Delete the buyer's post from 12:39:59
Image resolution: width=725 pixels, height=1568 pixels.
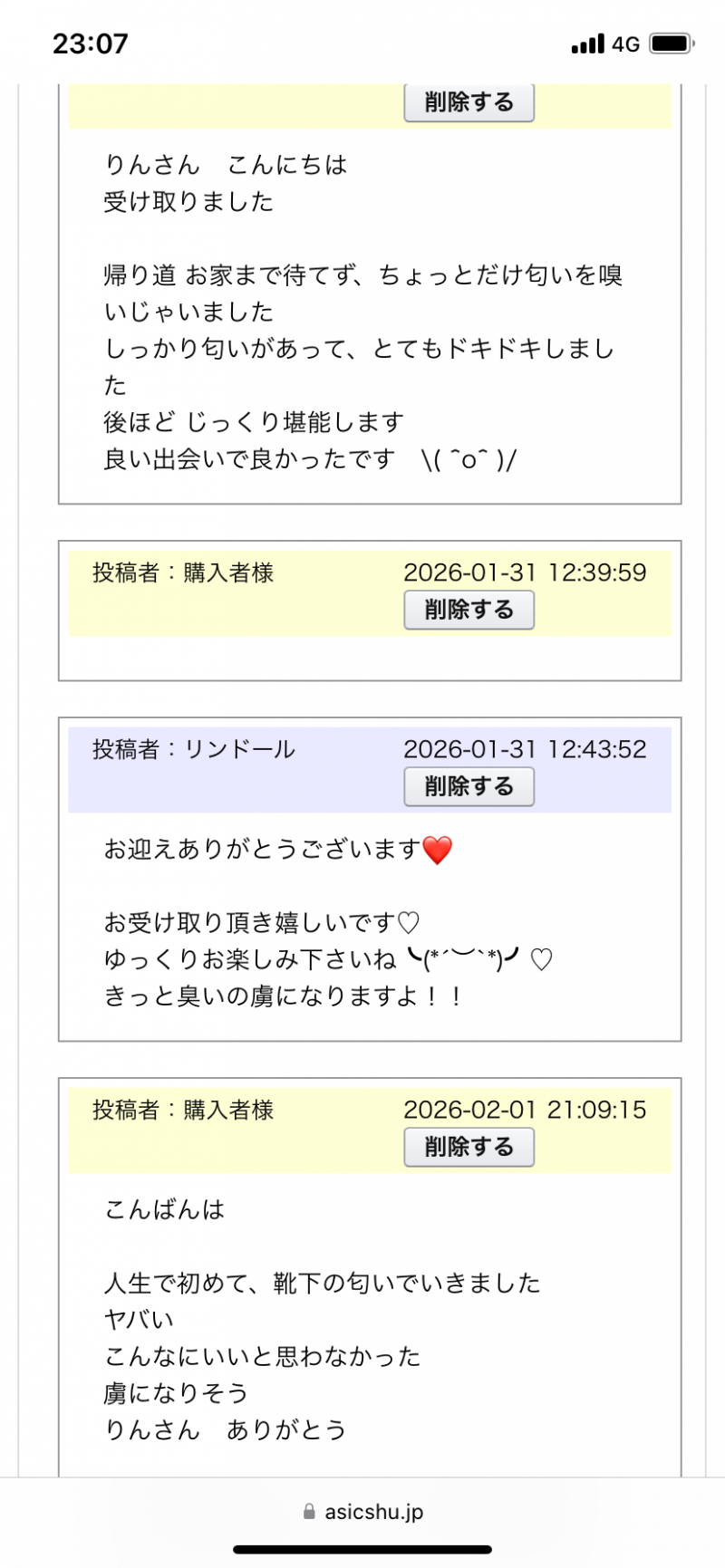469,610
